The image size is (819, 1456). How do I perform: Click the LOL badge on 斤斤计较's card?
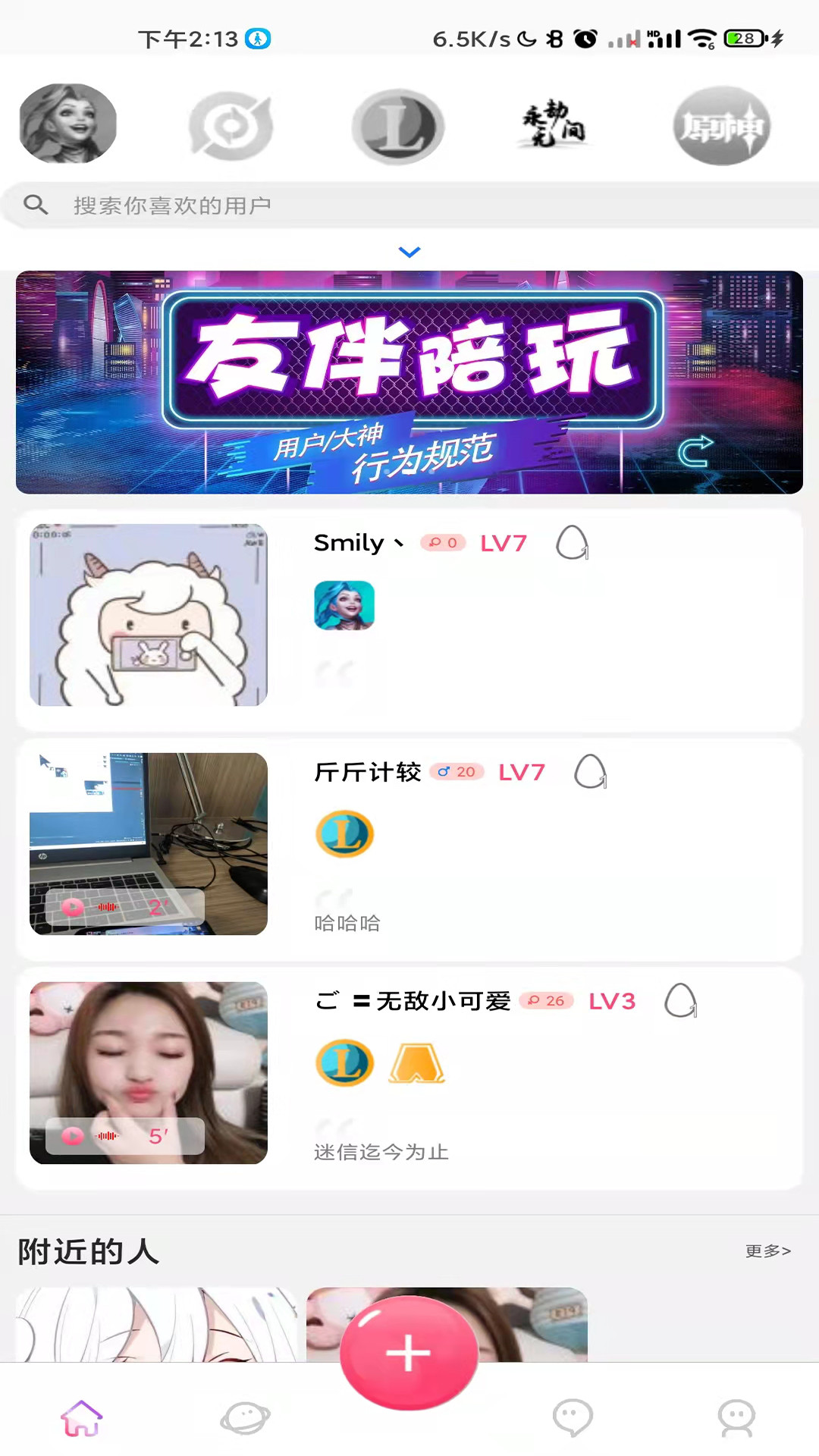[x=344, y=833]
